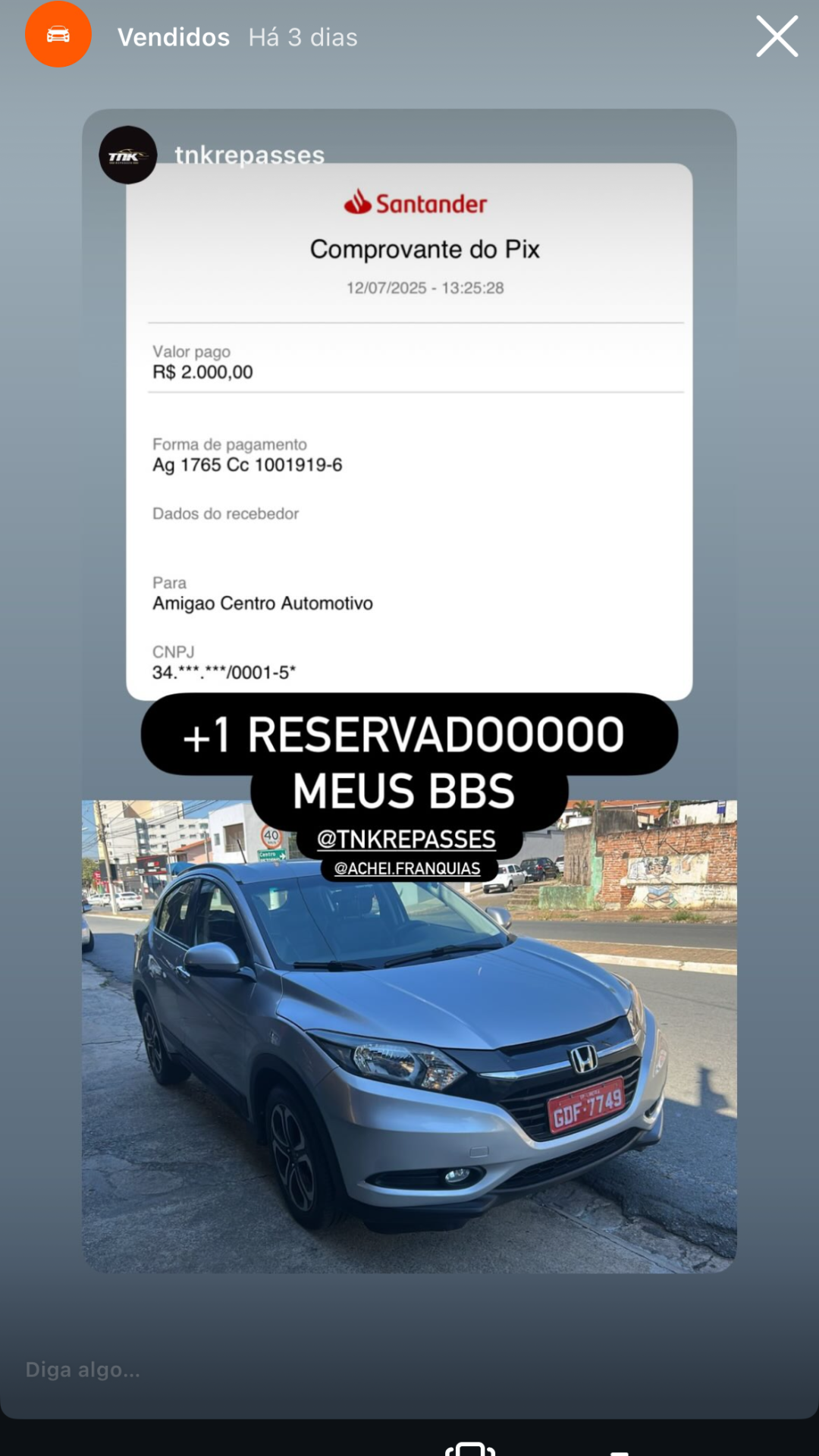This screenshot has height=1456, width=819.
Task: Close the Vendidos story viewer
Action: (777, 36)
